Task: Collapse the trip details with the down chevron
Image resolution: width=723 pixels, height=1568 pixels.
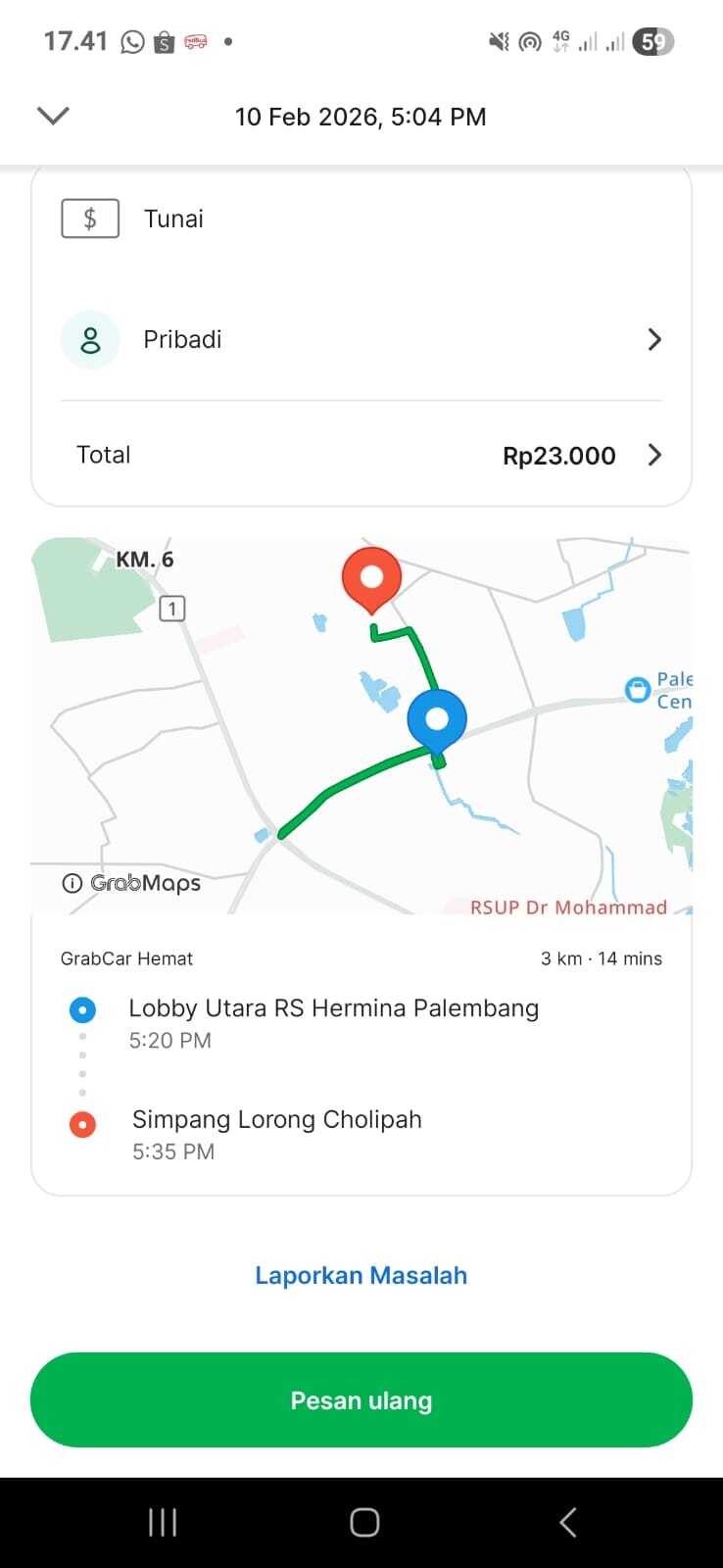Action: click(53, 116)
